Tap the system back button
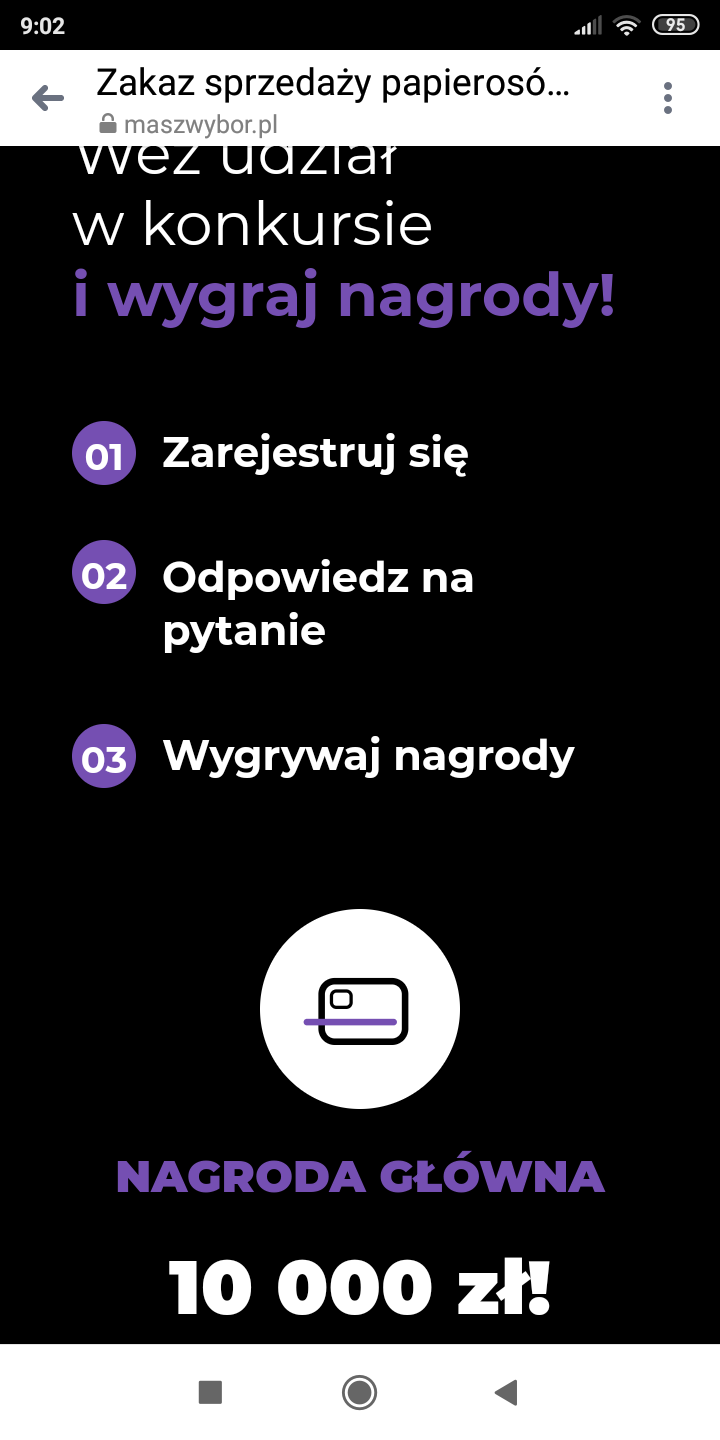Viewport: 720px width, 1440px height. [x=507, y=1392]
